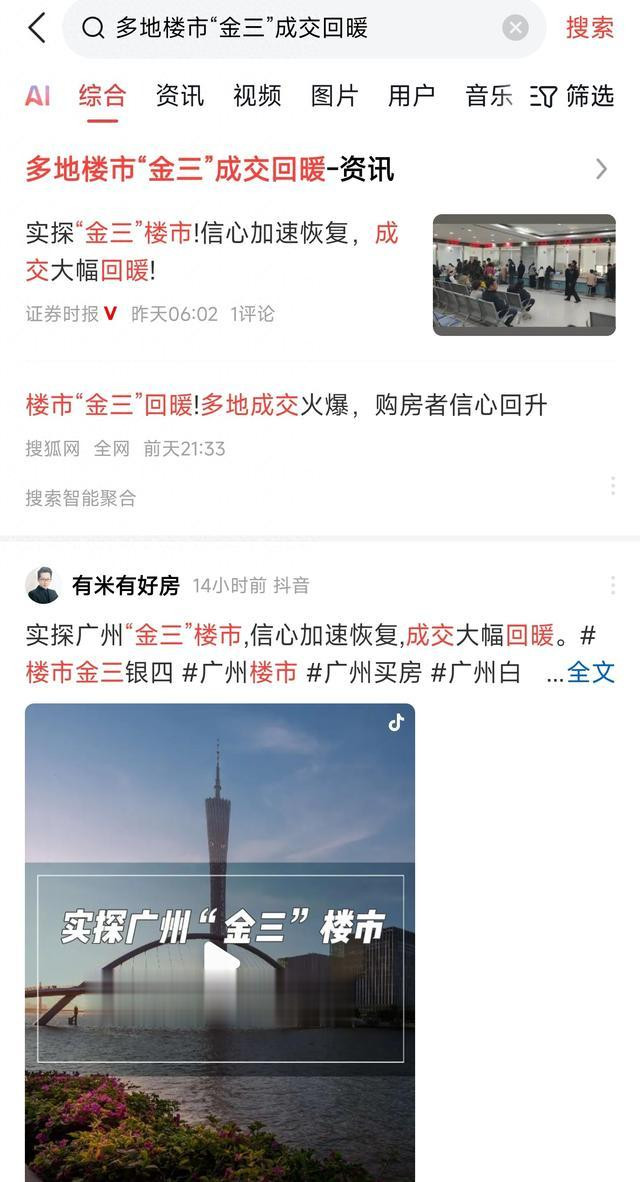Go back using the top-left arrow

pos(36,28)
